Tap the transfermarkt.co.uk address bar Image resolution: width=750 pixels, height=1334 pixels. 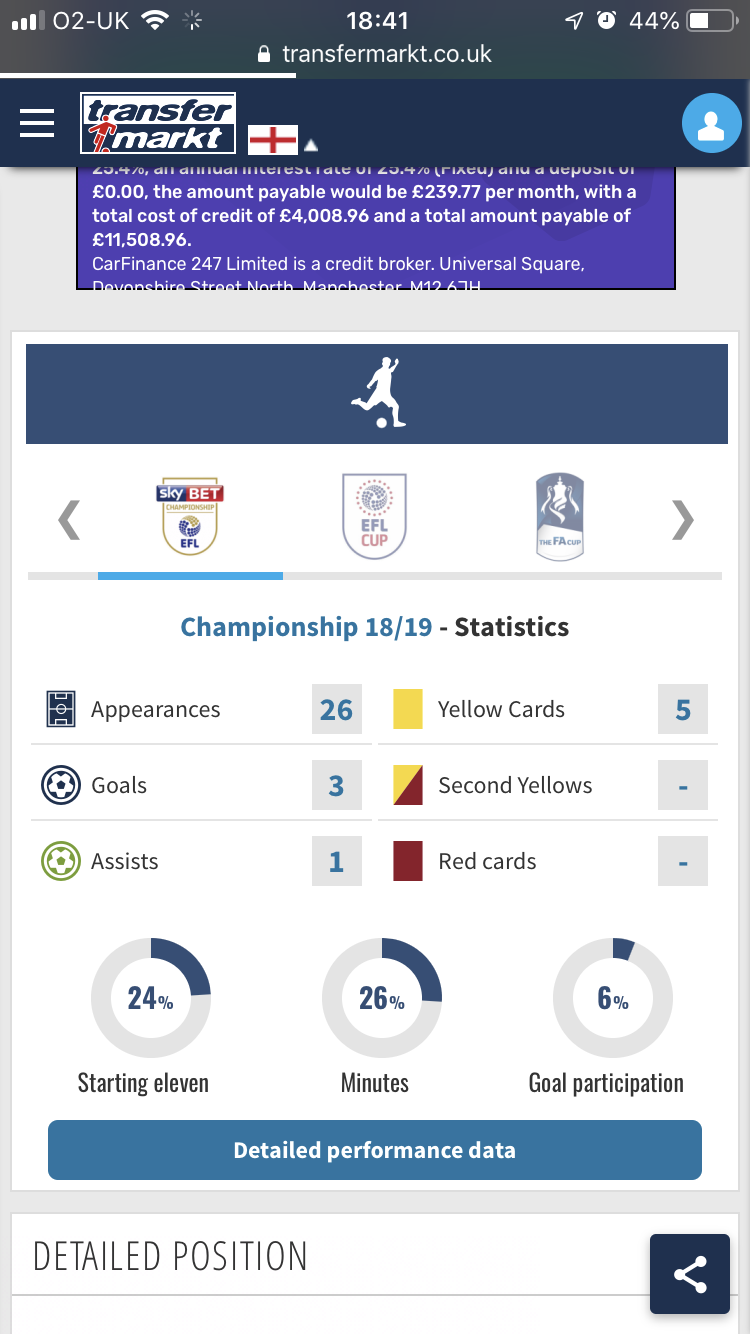[x=375, y=54]
